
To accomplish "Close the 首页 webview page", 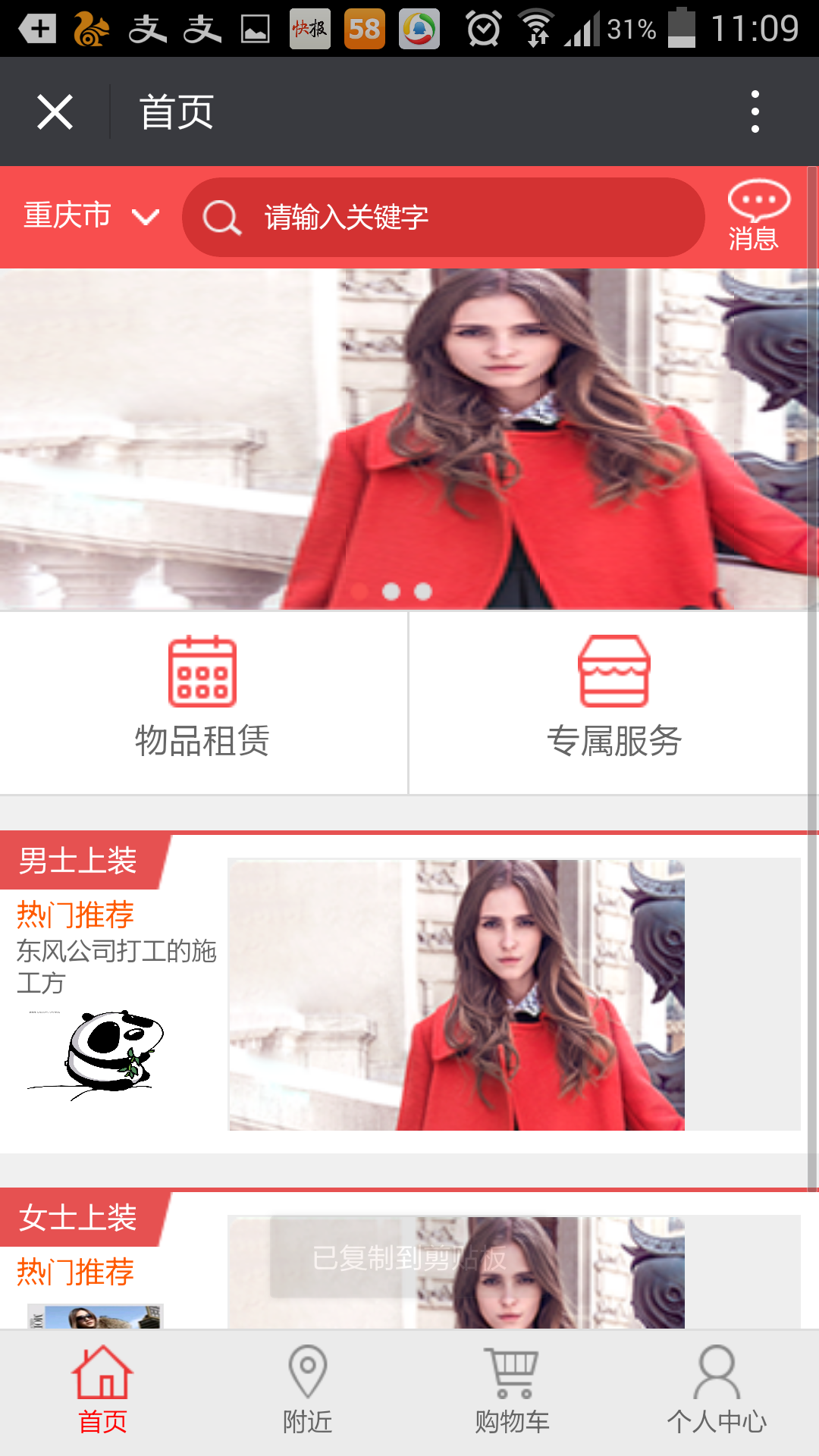I will [x=55, y=112].
